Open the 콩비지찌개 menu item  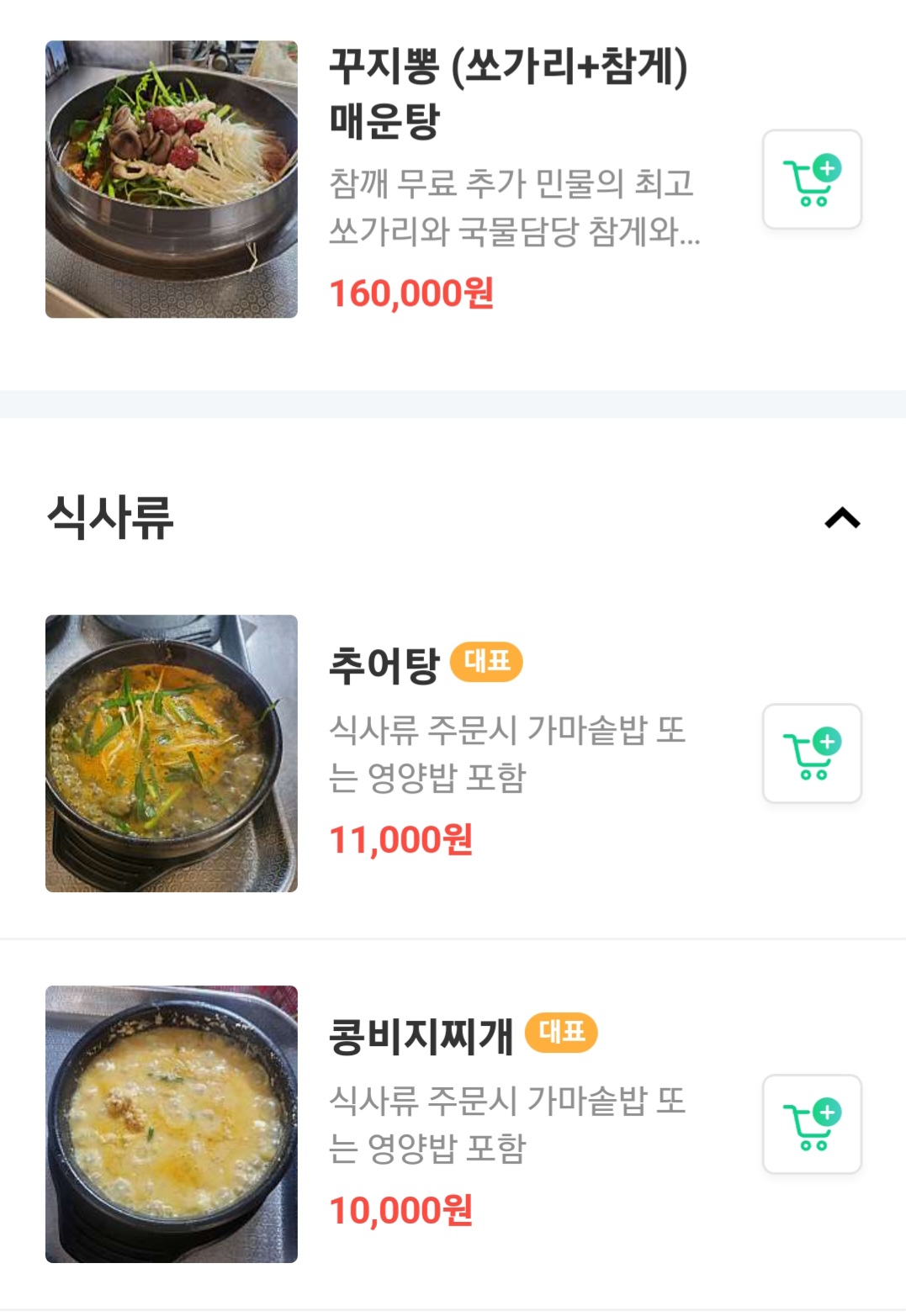(x=421, y=1036)
